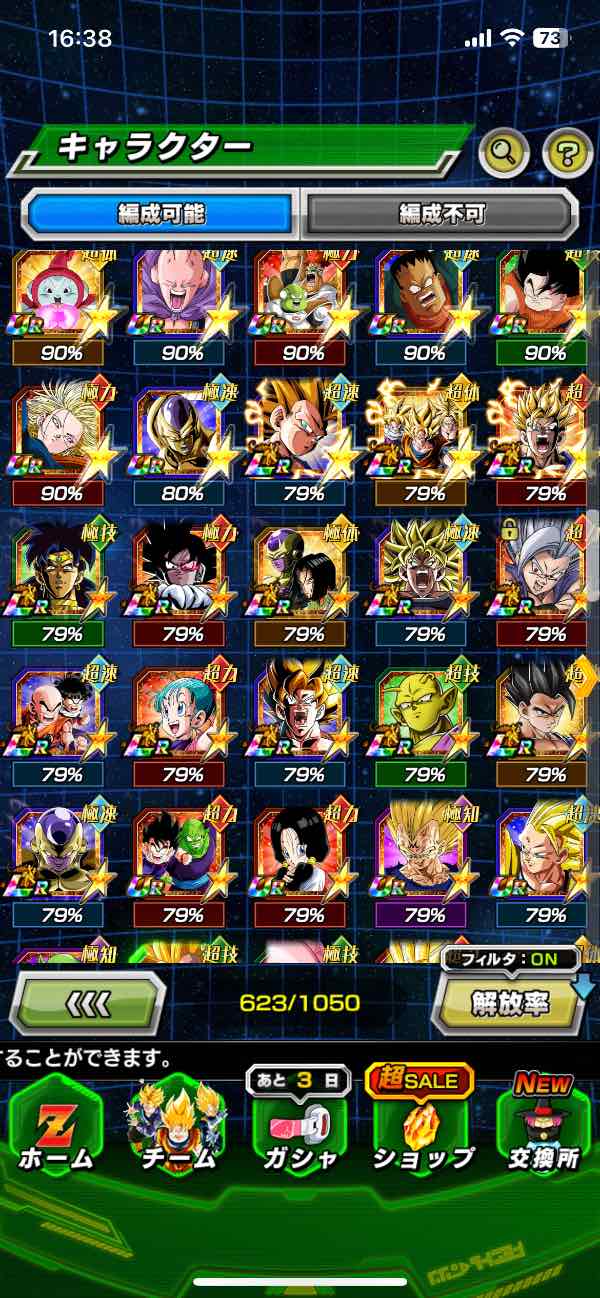600x1298 pixels.
Task: Tap the green back arrows button
Action: point(88,1002)
